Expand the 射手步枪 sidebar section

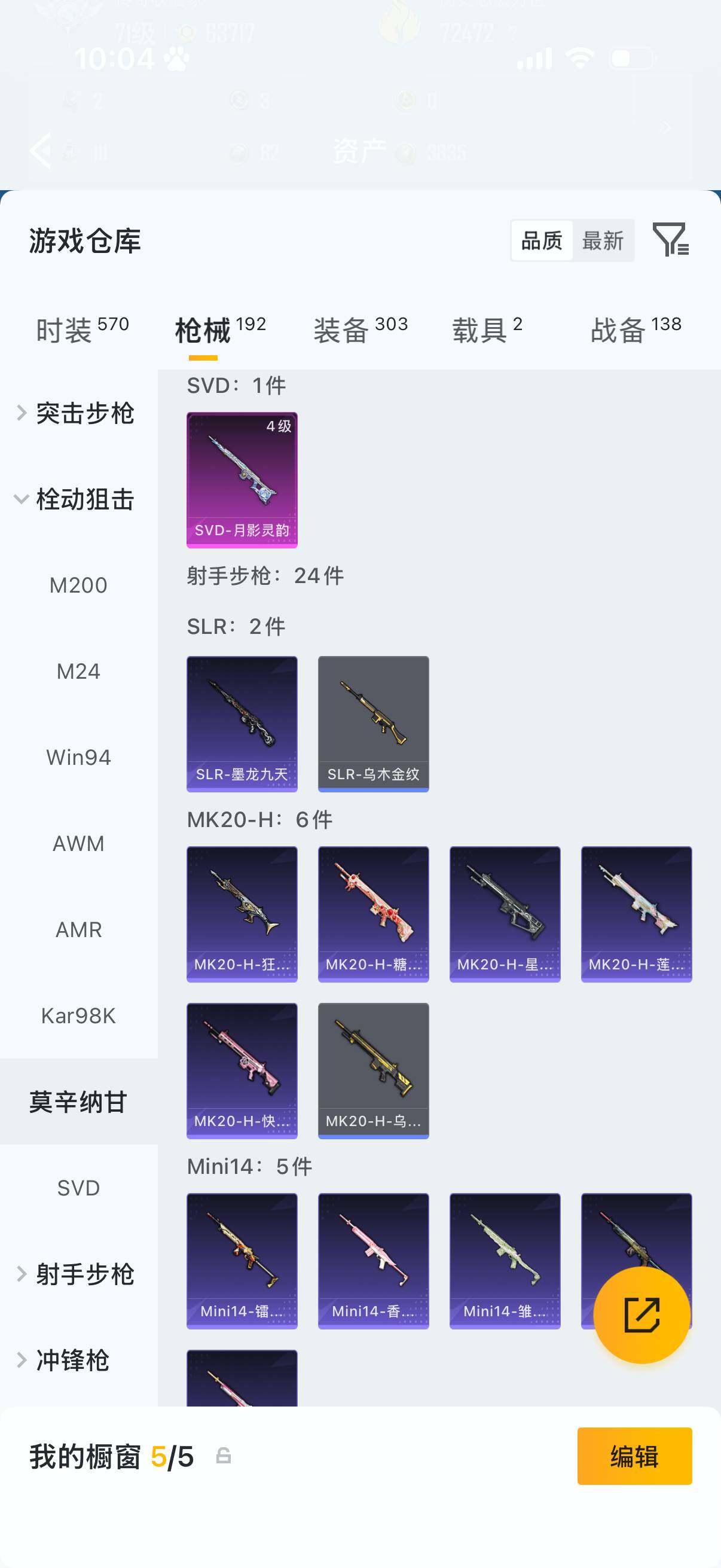(x=84, y=1272)
